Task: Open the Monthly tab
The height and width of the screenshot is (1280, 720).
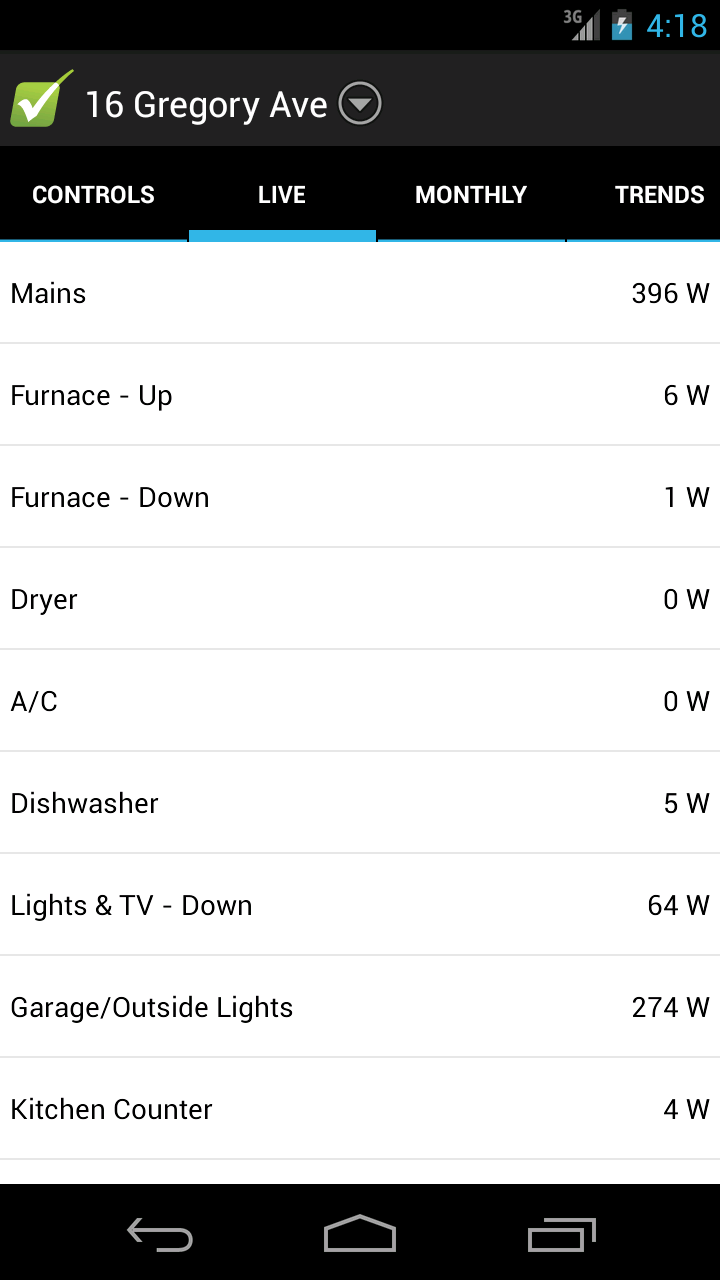Action: [x=471, y=195]
